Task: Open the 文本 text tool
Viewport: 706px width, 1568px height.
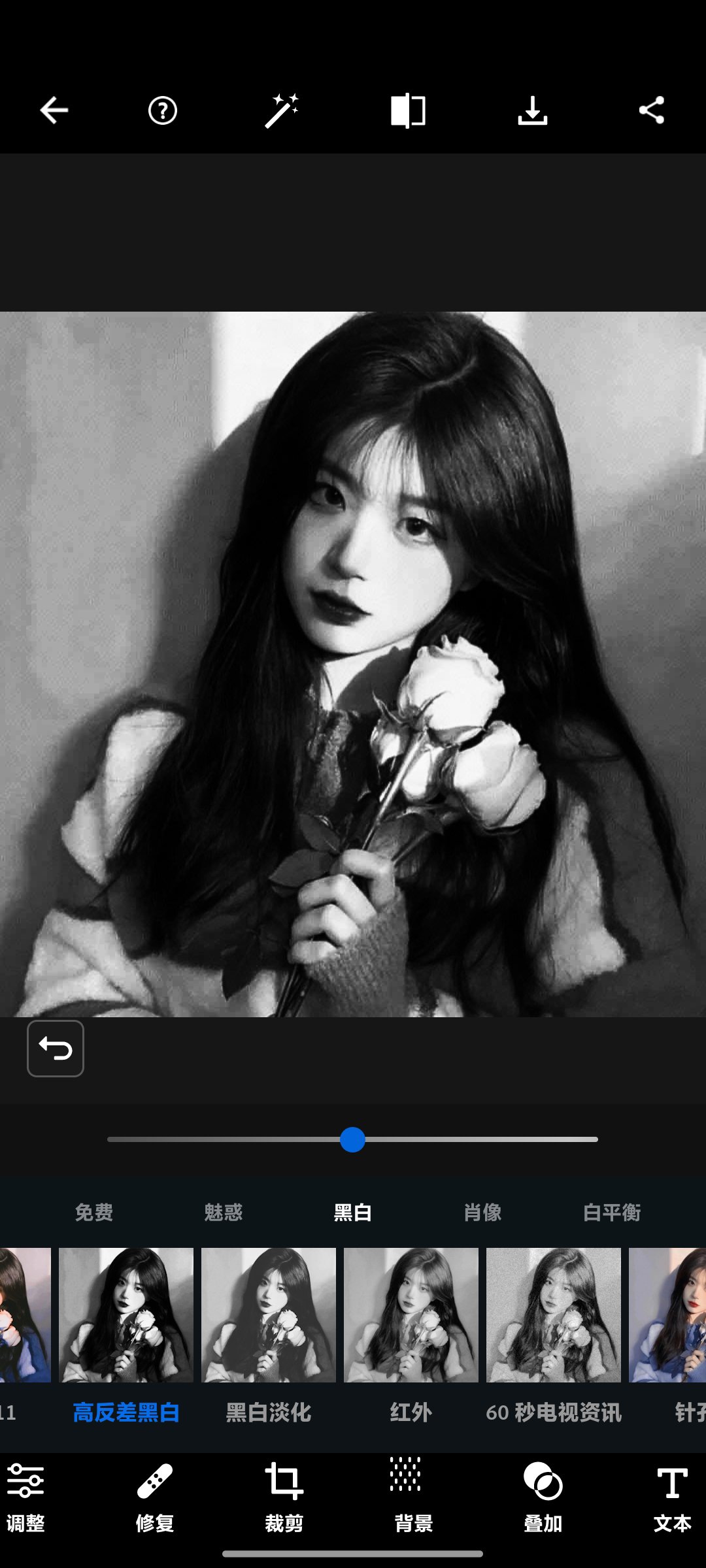Action: (x=672, y=1496)
